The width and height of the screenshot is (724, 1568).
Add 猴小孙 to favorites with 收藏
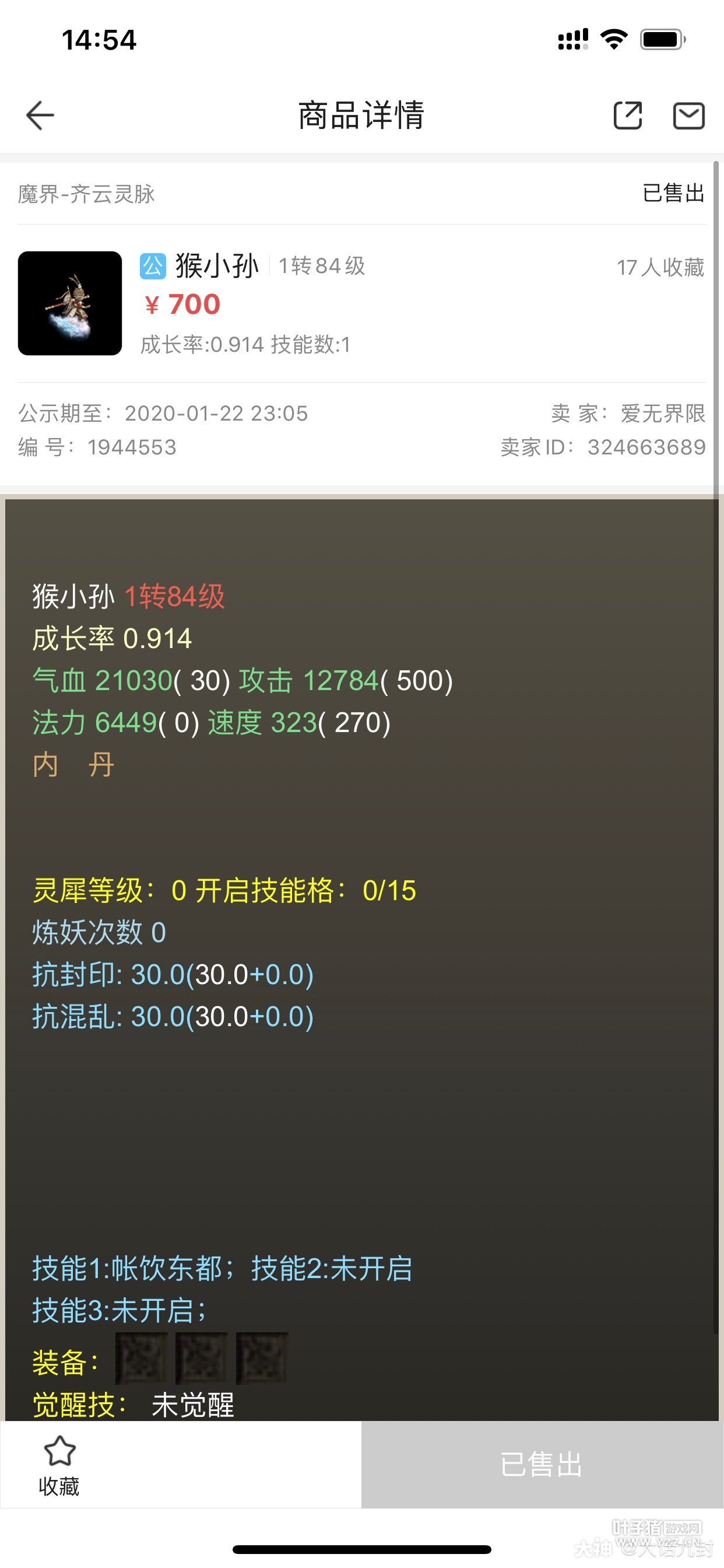point(59,1465)
